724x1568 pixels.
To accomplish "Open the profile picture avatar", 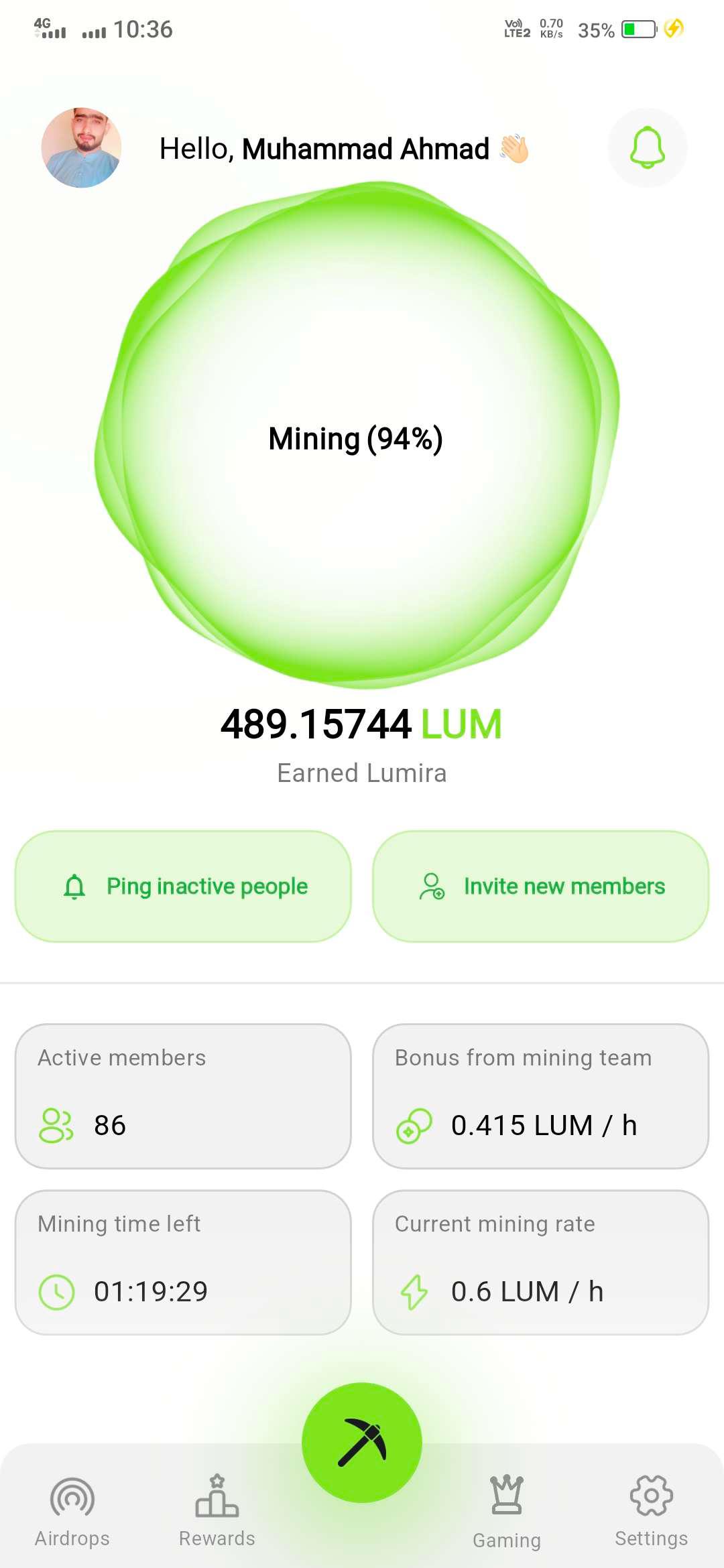I will point(81,147).
